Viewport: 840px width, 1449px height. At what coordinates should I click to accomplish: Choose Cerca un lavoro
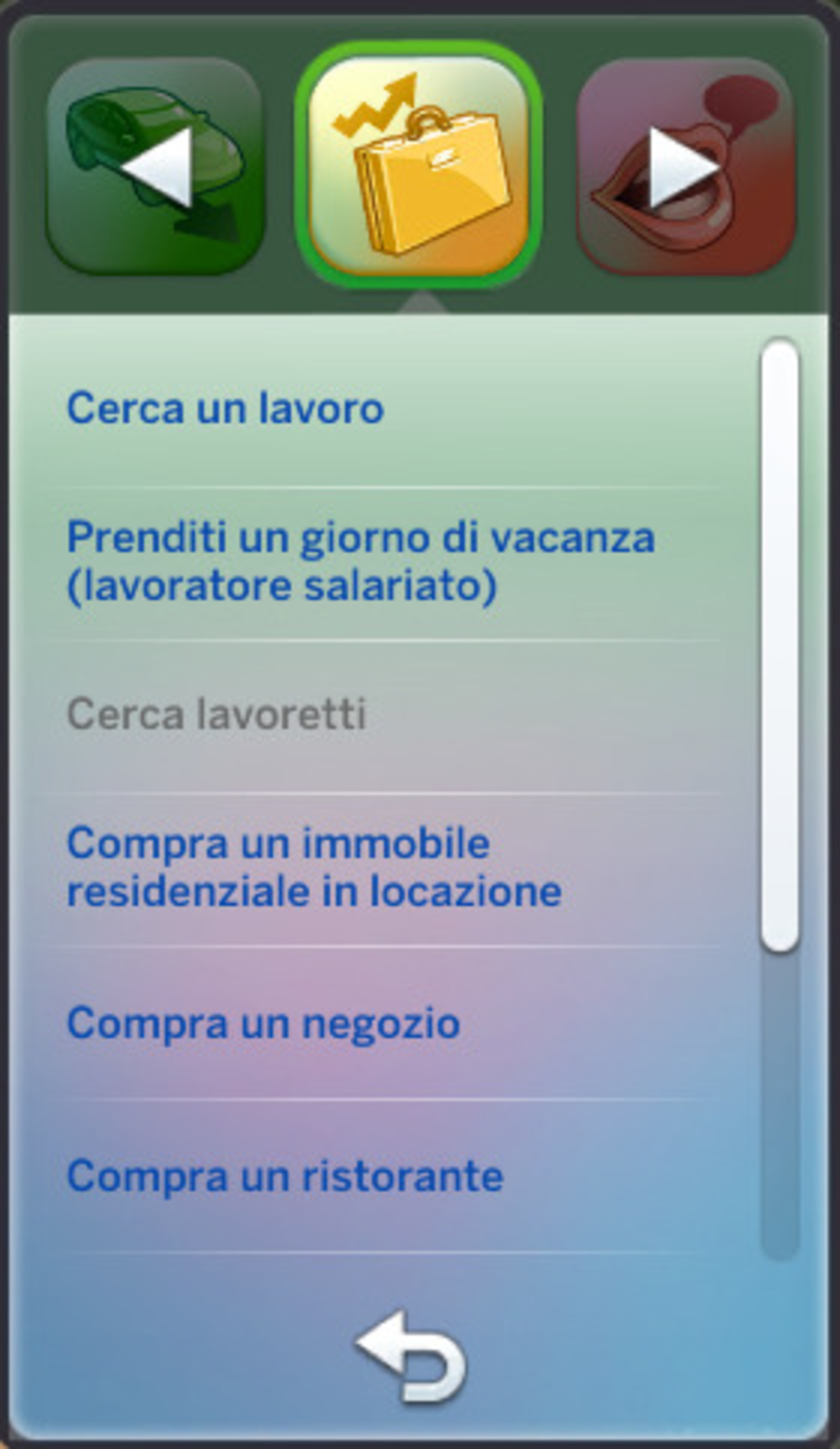[384, 409]
